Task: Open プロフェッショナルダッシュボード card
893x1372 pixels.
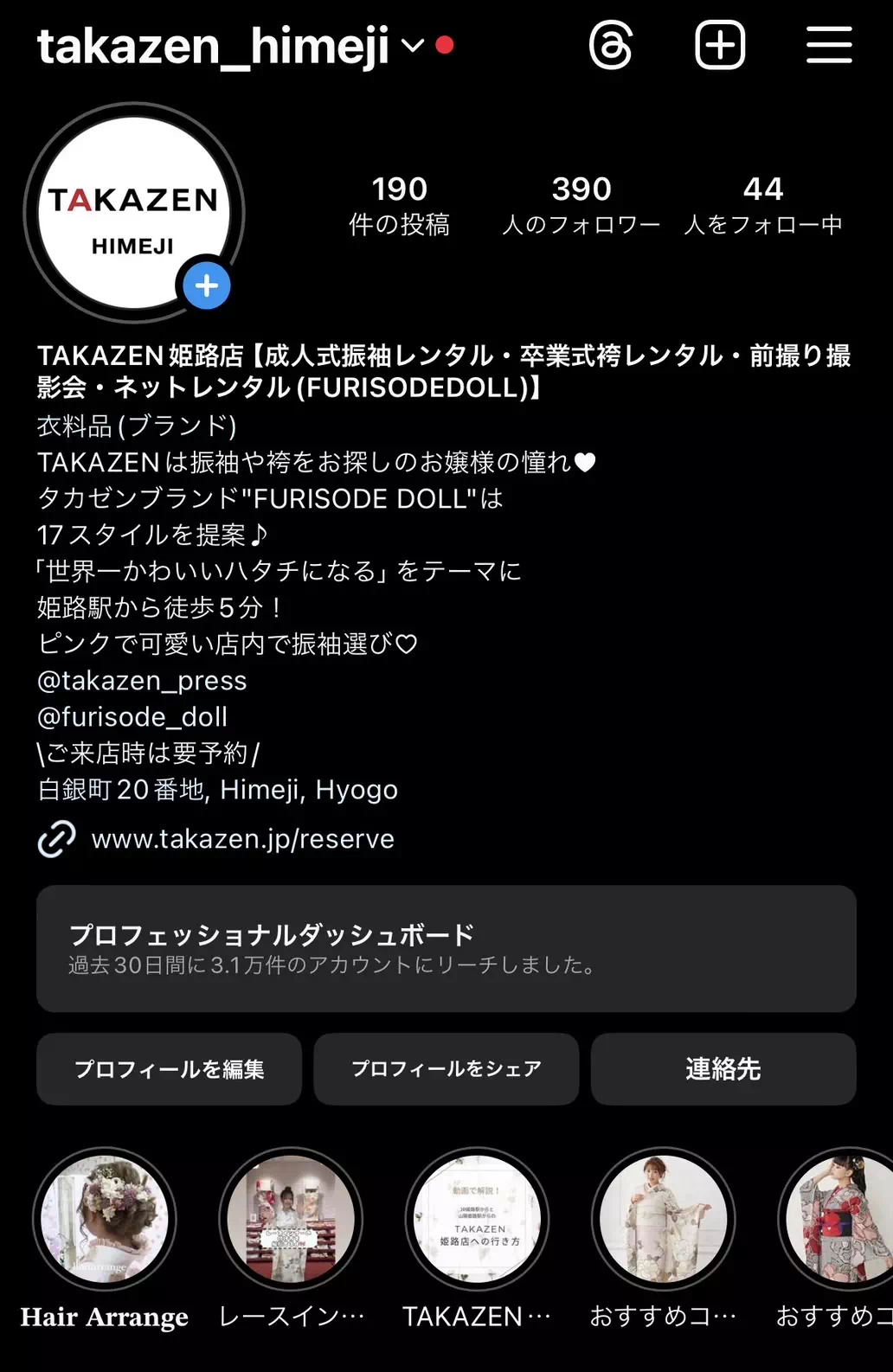Action: (446, 948)
